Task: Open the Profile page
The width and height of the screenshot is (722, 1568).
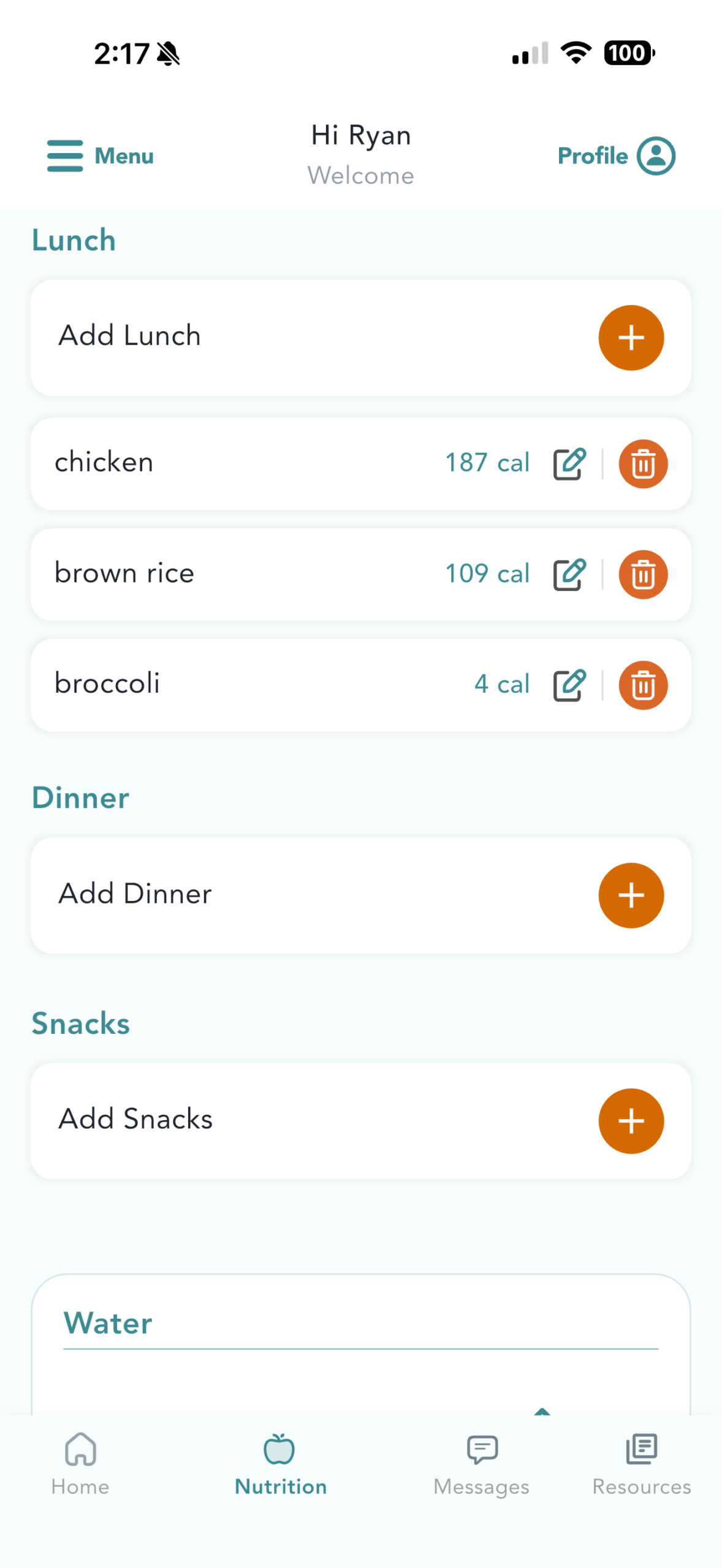Action: (x=616, y=156)
